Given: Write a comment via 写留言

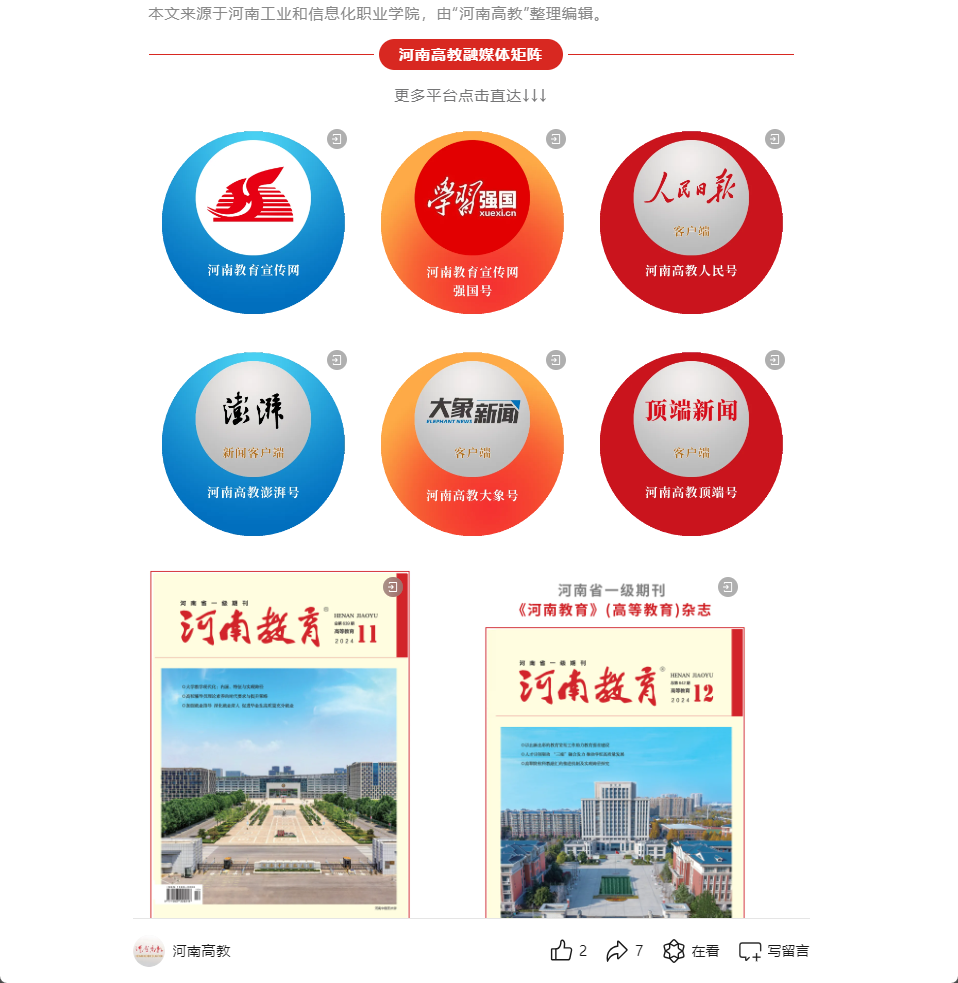Looking at the screenshot, I should click(774, 951).
